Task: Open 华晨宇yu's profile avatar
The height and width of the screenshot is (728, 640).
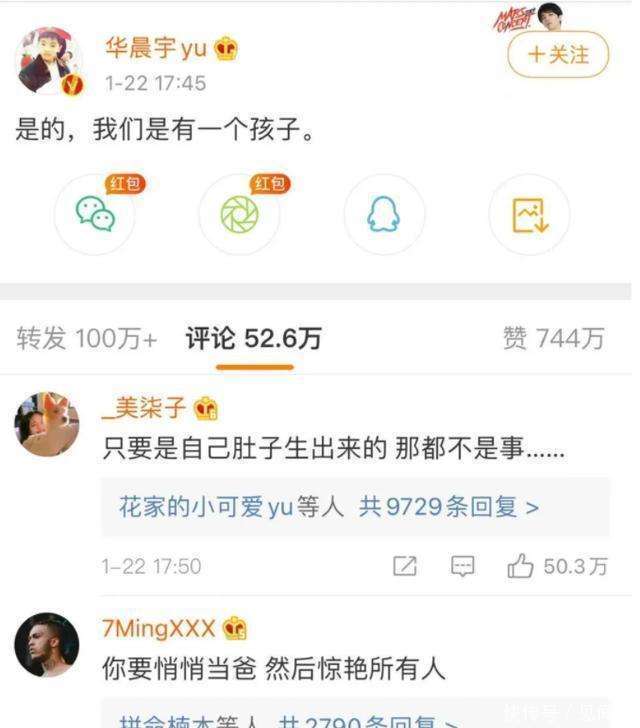Action: point(48,61)
